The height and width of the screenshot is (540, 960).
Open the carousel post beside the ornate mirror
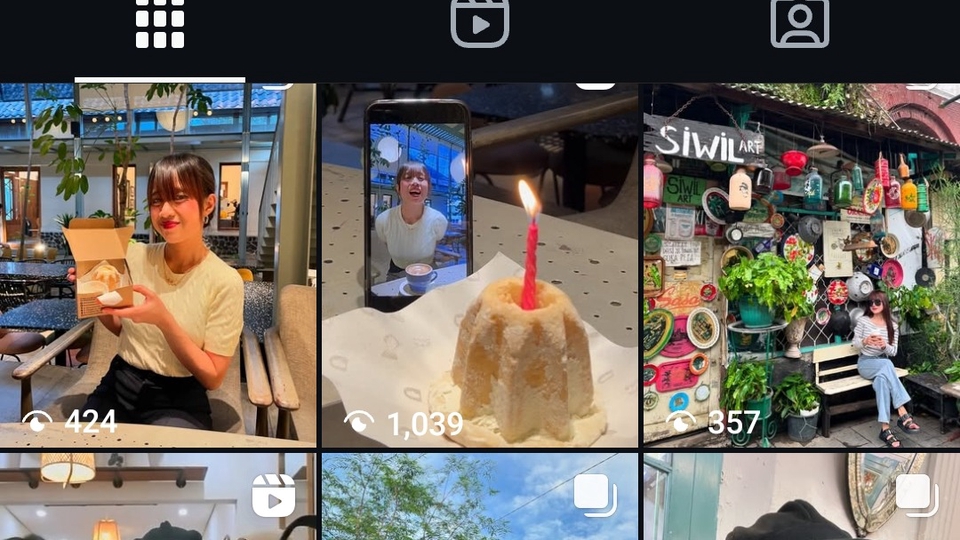click(x=801, y=497)
